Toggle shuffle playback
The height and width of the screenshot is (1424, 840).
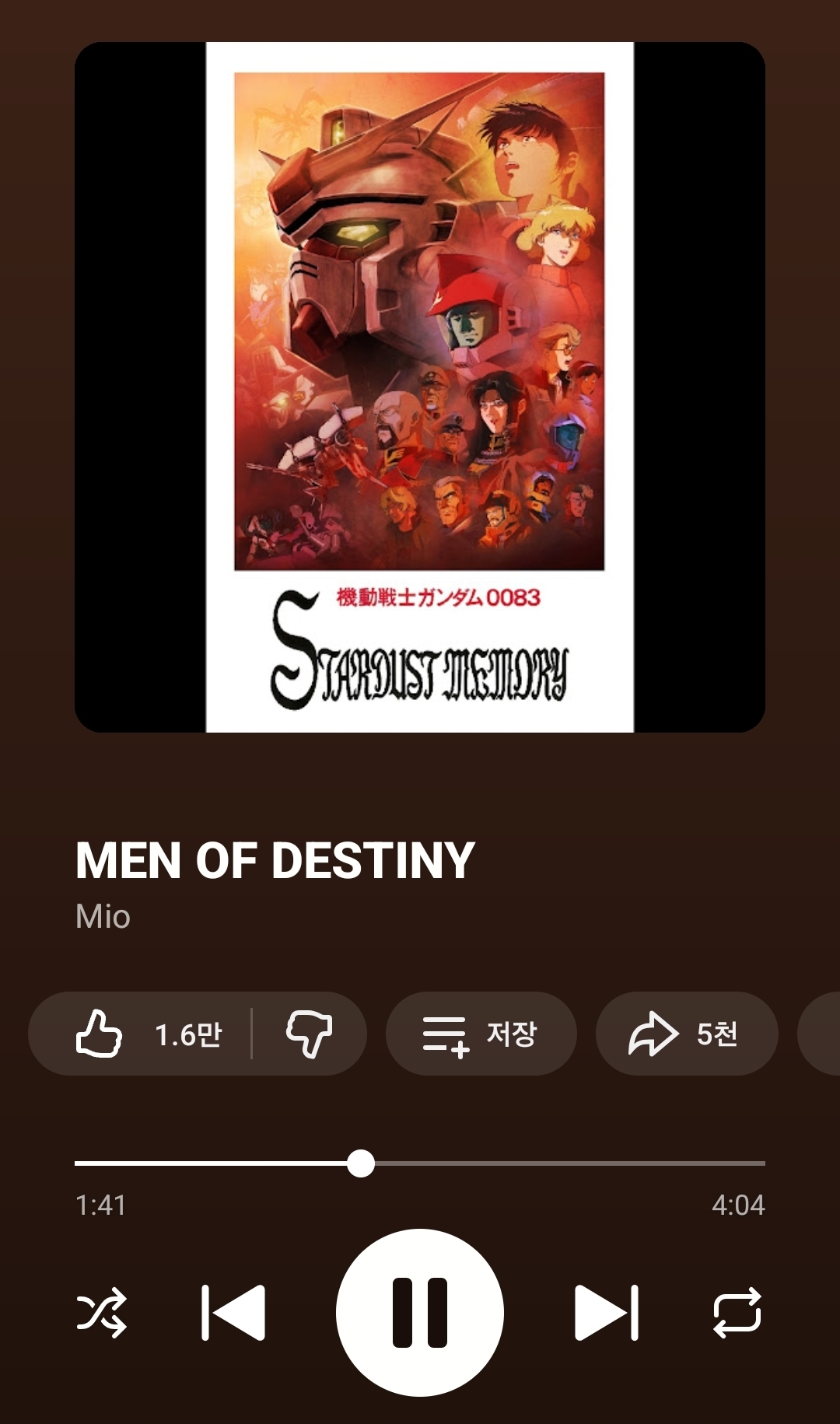tap(101, 1313)
